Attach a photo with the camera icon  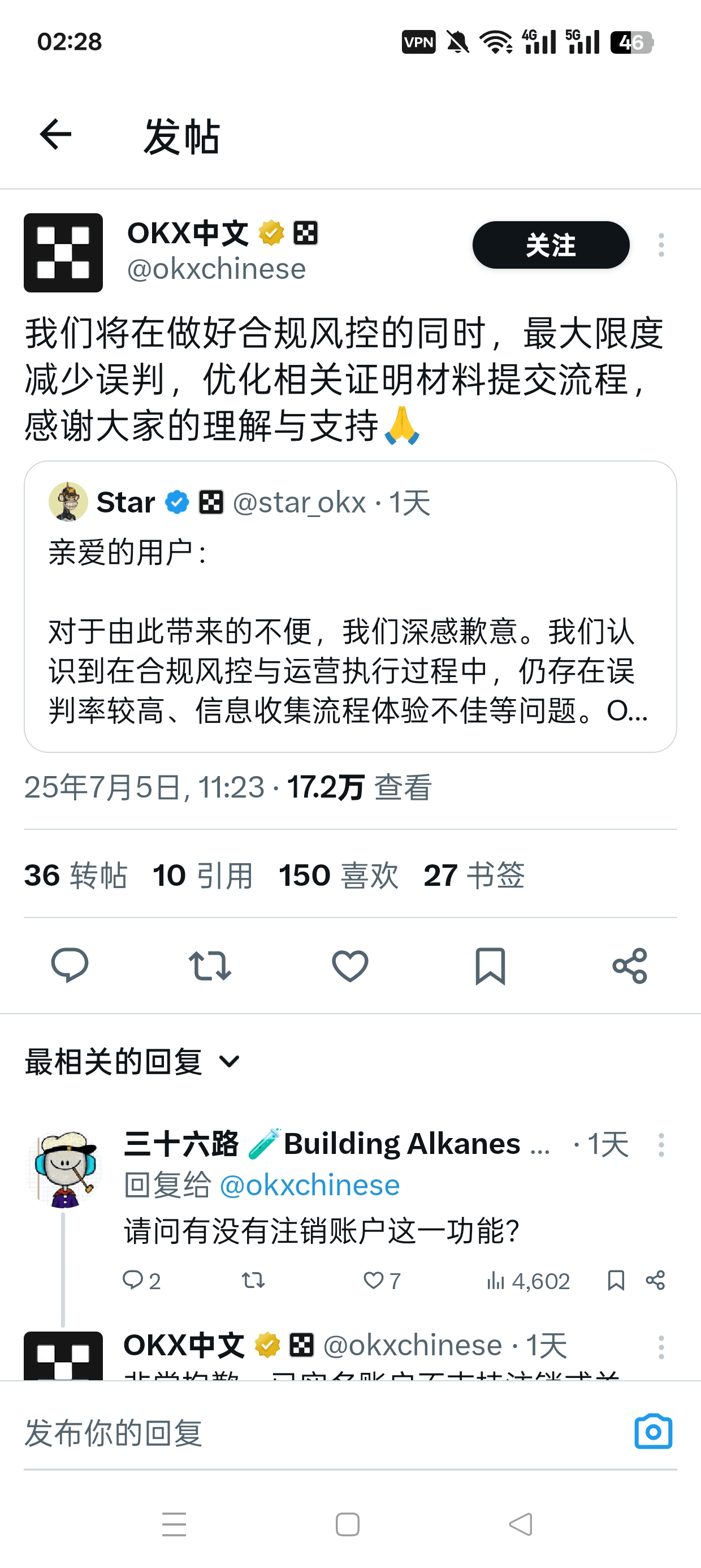pos(653,1432)
